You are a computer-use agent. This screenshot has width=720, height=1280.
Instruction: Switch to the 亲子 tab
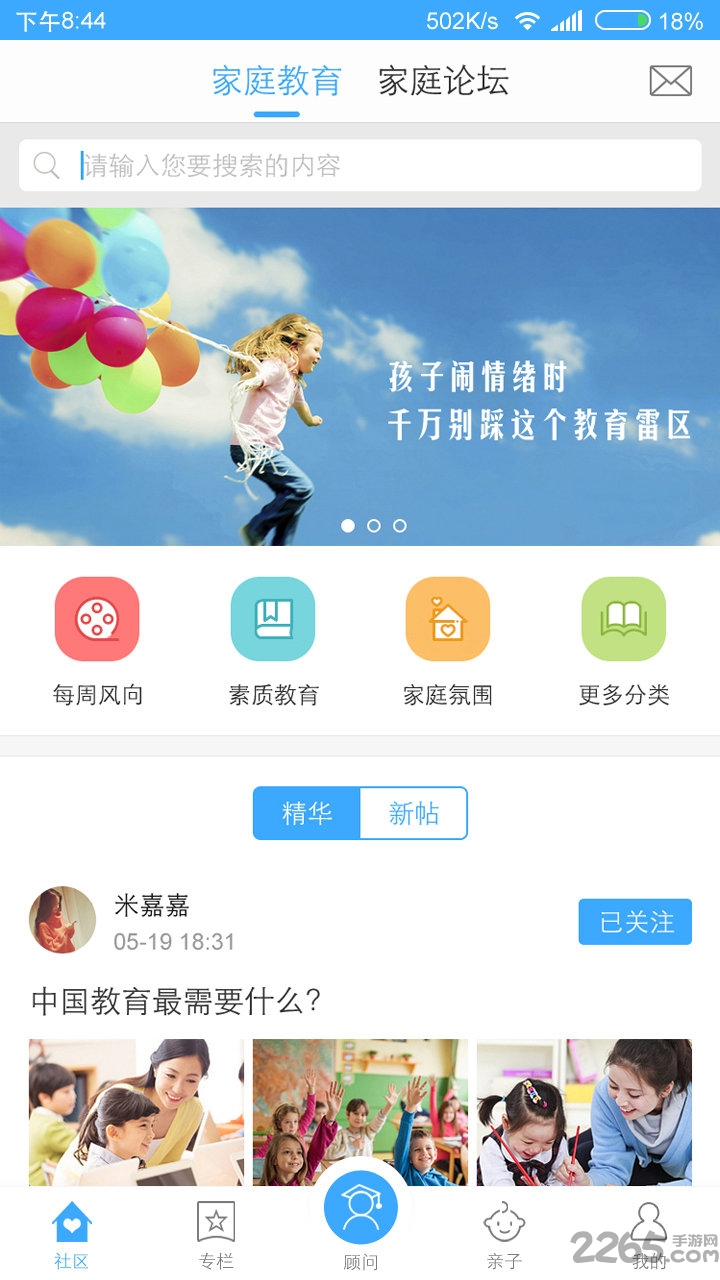point(504,1235)
